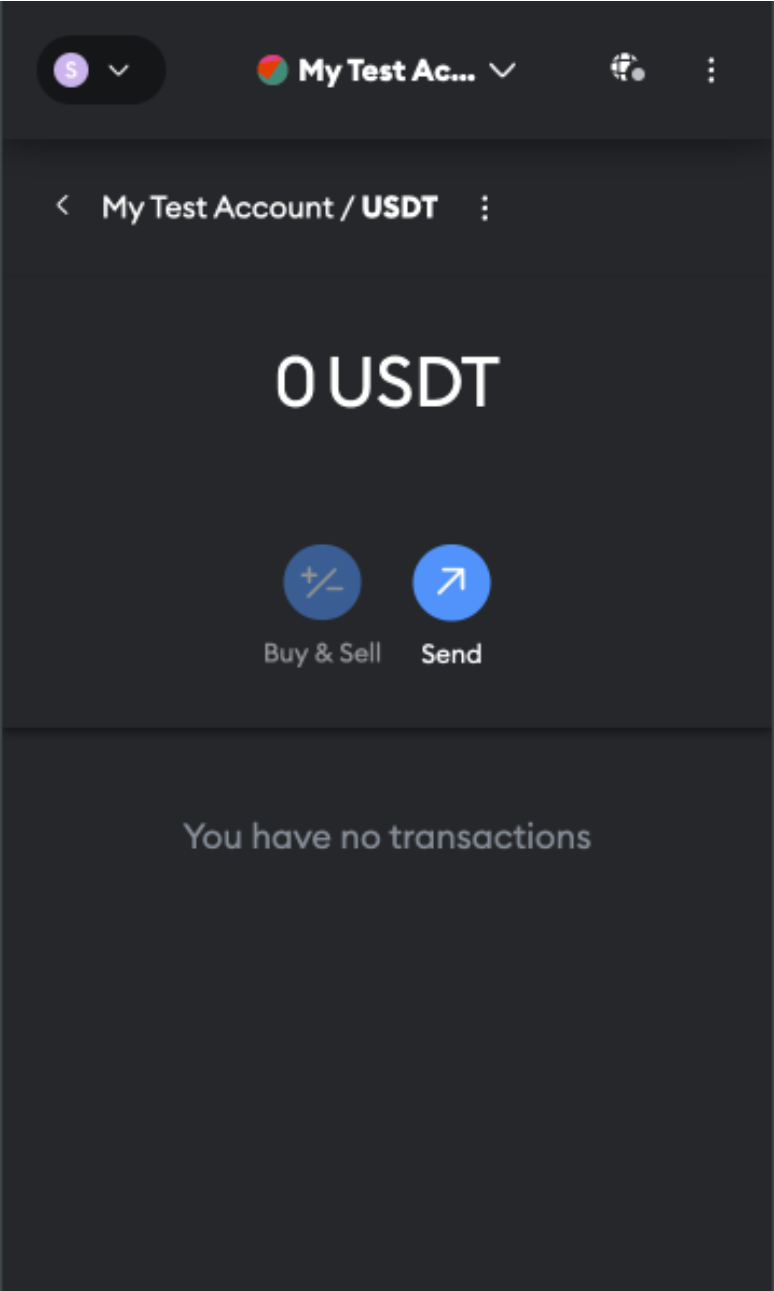Screen dimensions: 774x1291
Task: Send USDT tokens
Action: 451,583
